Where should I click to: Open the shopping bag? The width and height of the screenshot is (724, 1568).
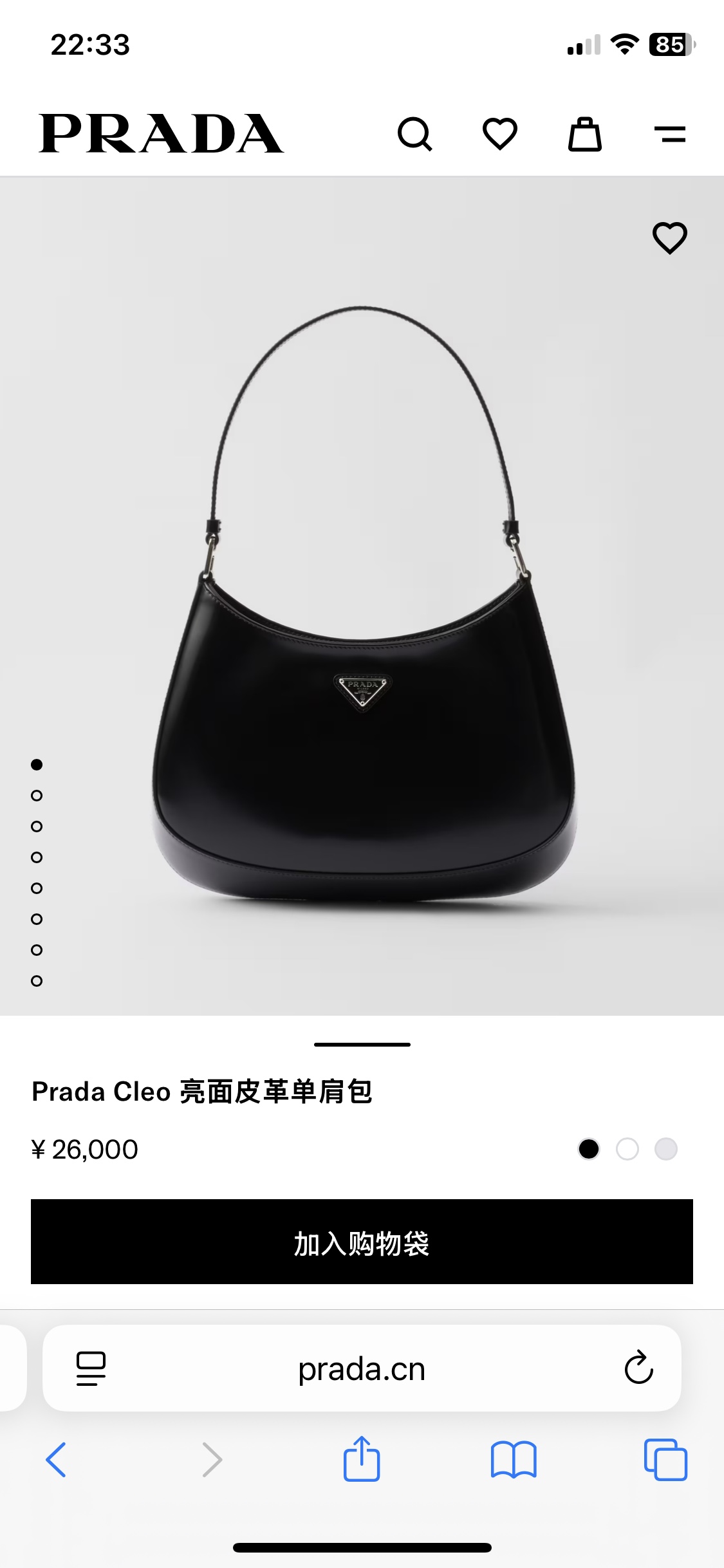point(584,134)
